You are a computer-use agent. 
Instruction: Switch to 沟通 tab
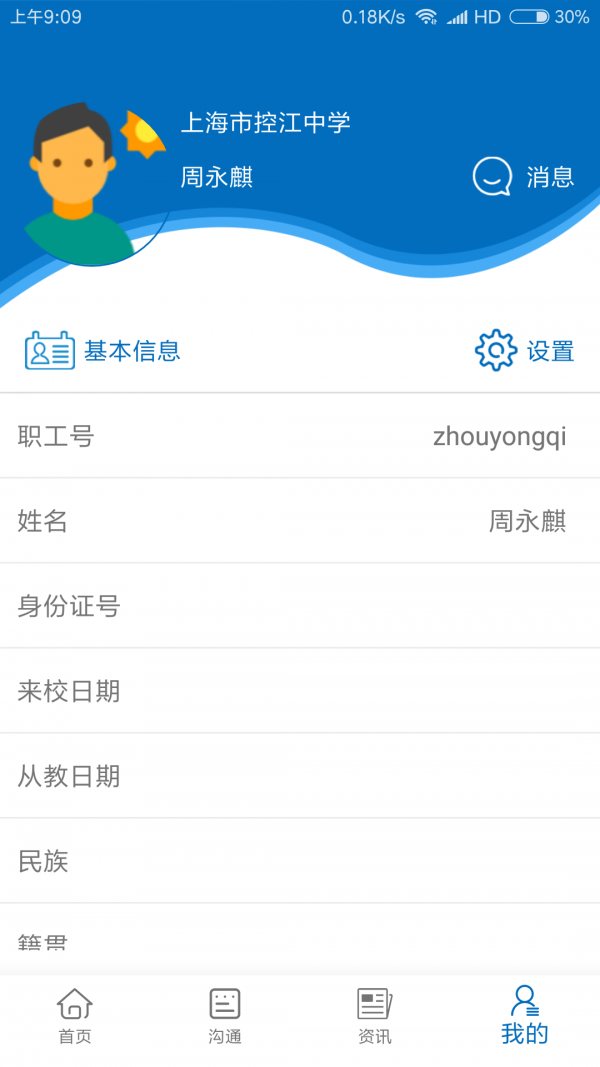coord(224,1016)
